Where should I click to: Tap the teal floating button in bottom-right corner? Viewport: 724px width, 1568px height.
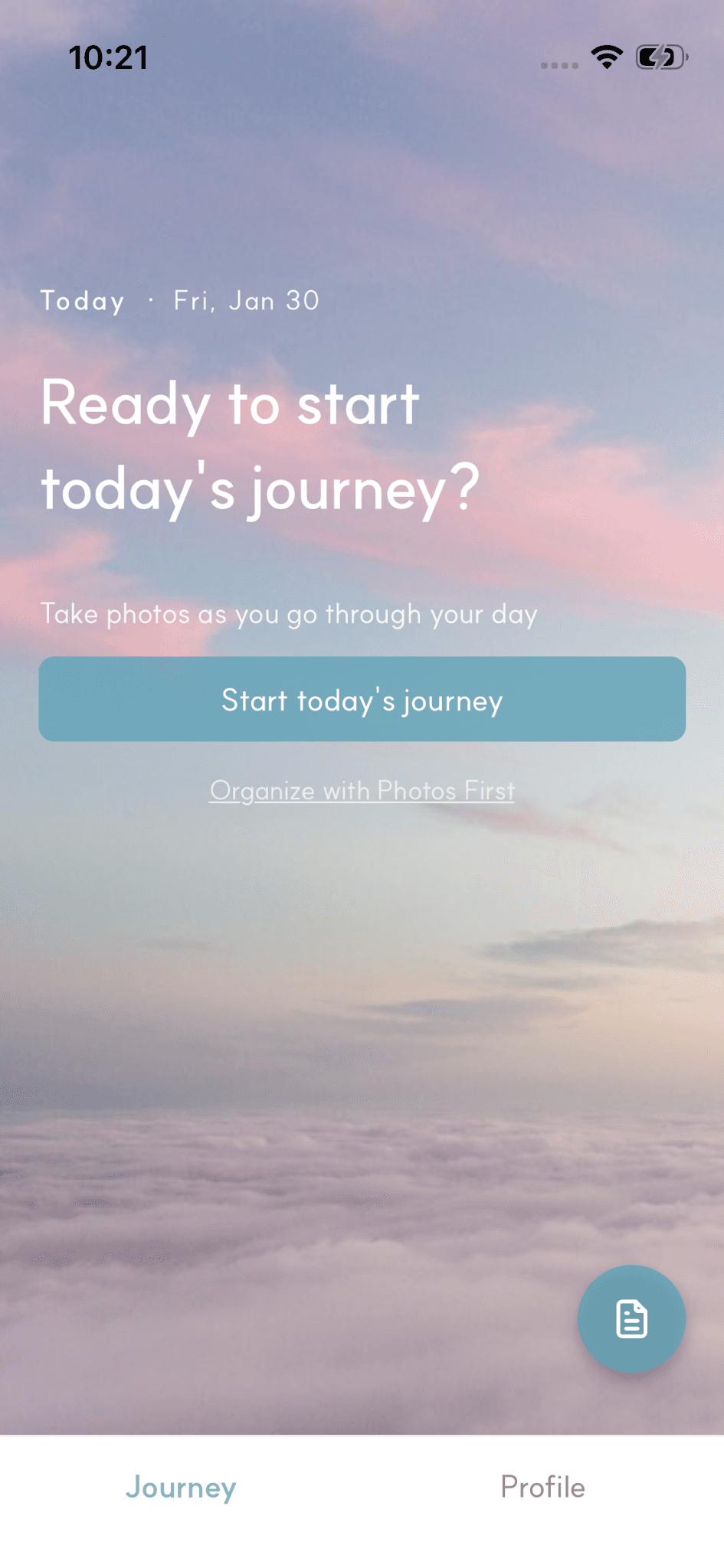point(631,1317)
